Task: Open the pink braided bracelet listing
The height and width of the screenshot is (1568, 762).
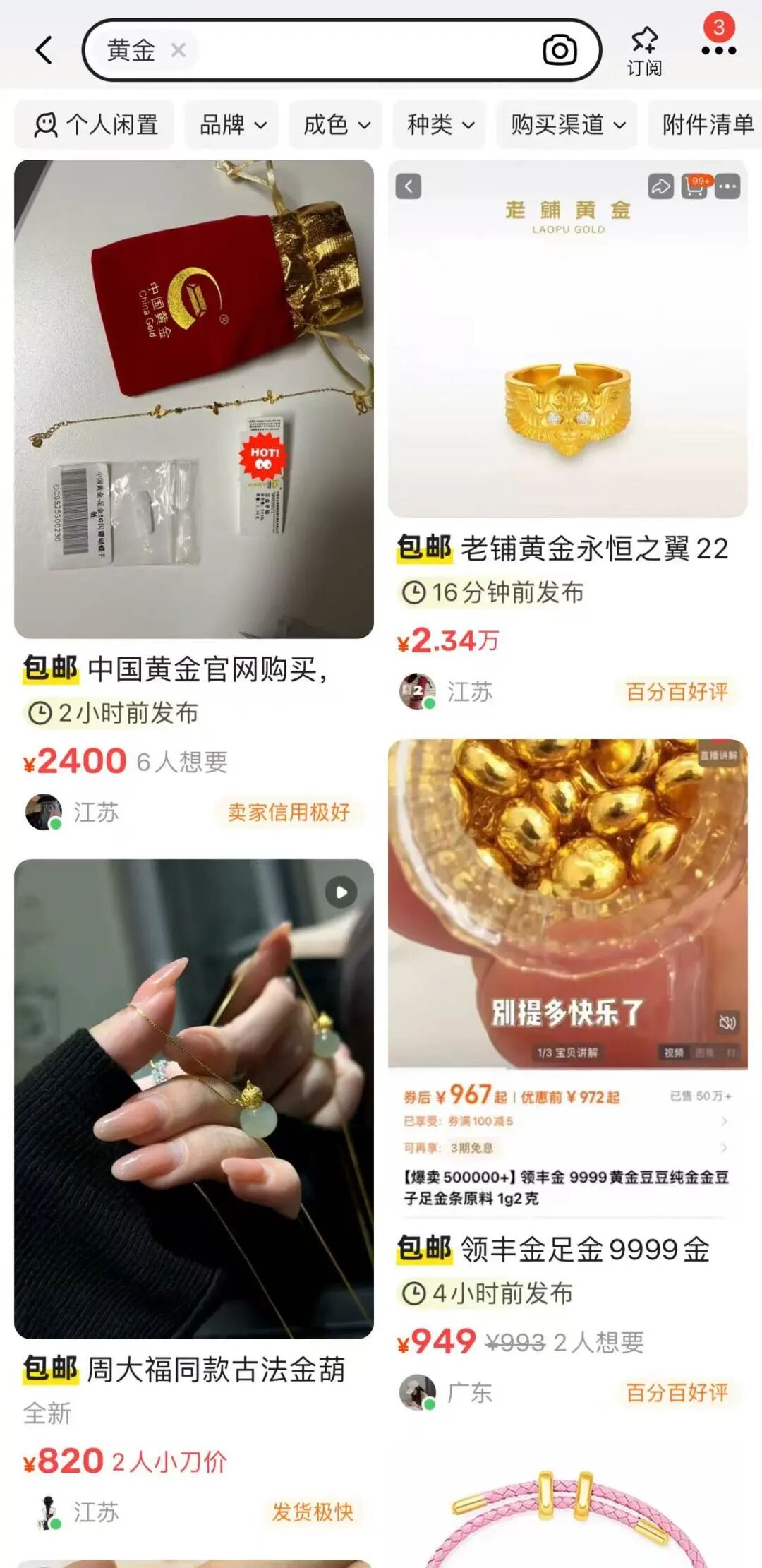Action: 568,1511
